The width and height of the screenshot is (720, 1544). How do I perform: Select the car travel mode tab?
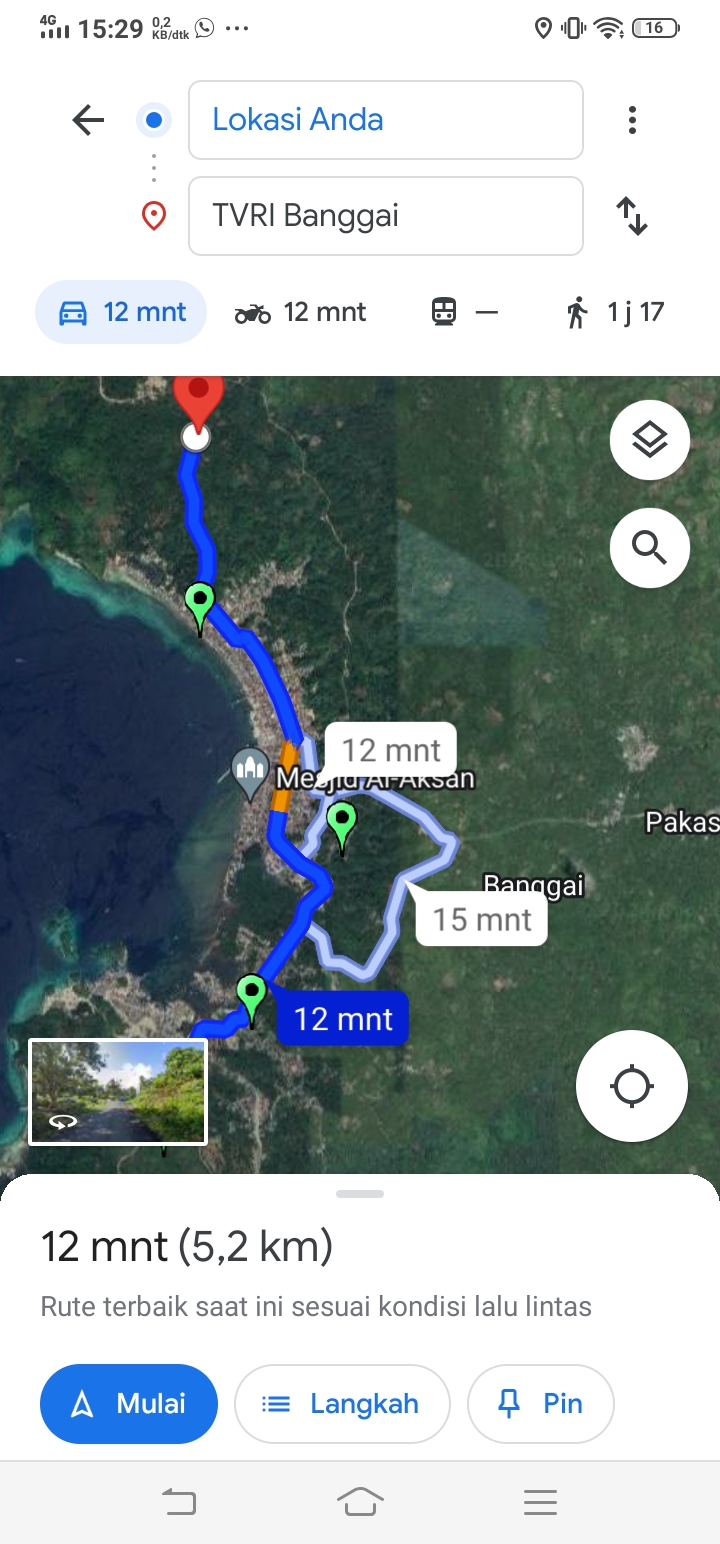click(x=121, y=312)
